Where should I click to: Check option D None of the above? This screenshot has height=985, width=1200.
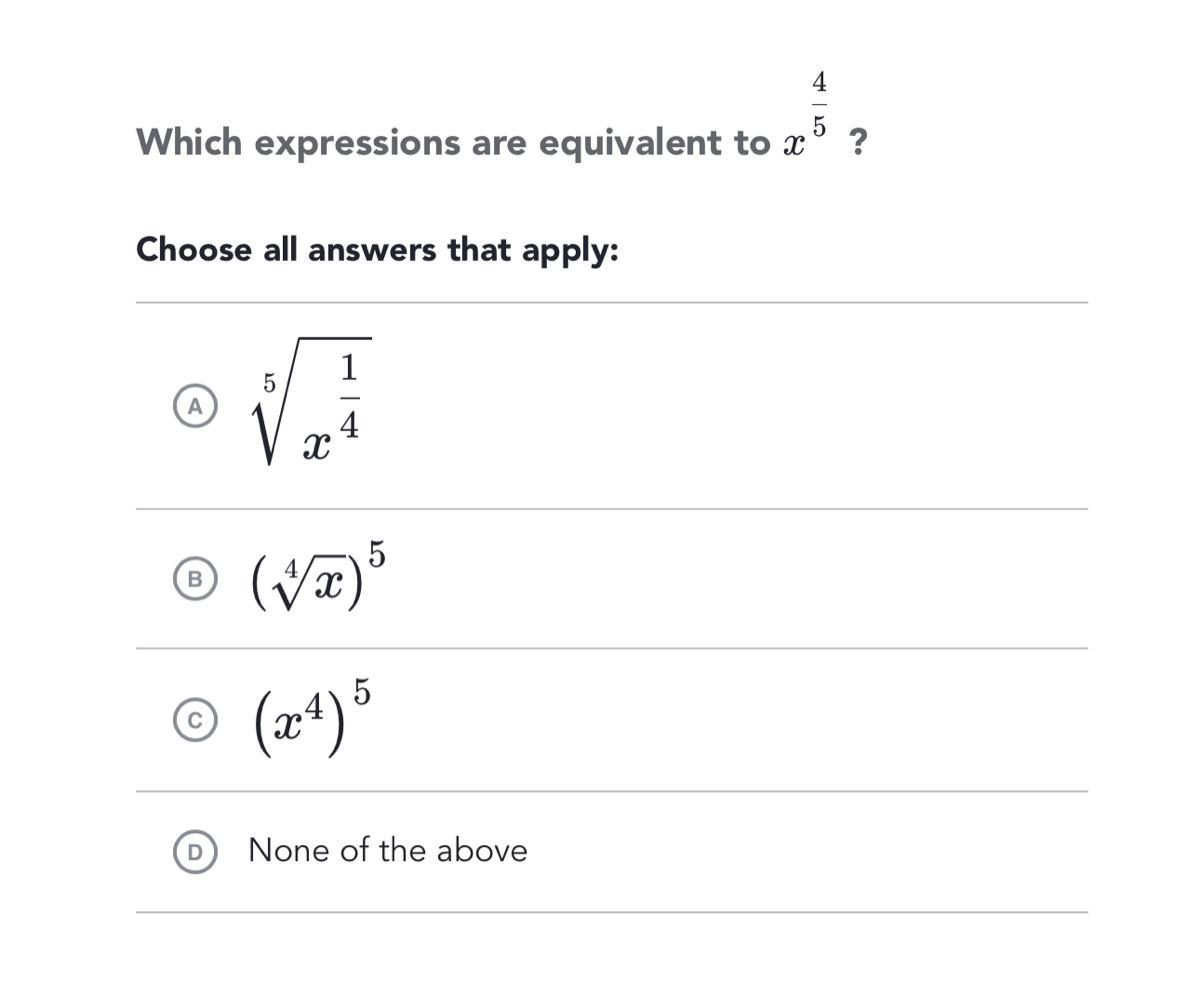coord(195,852)
